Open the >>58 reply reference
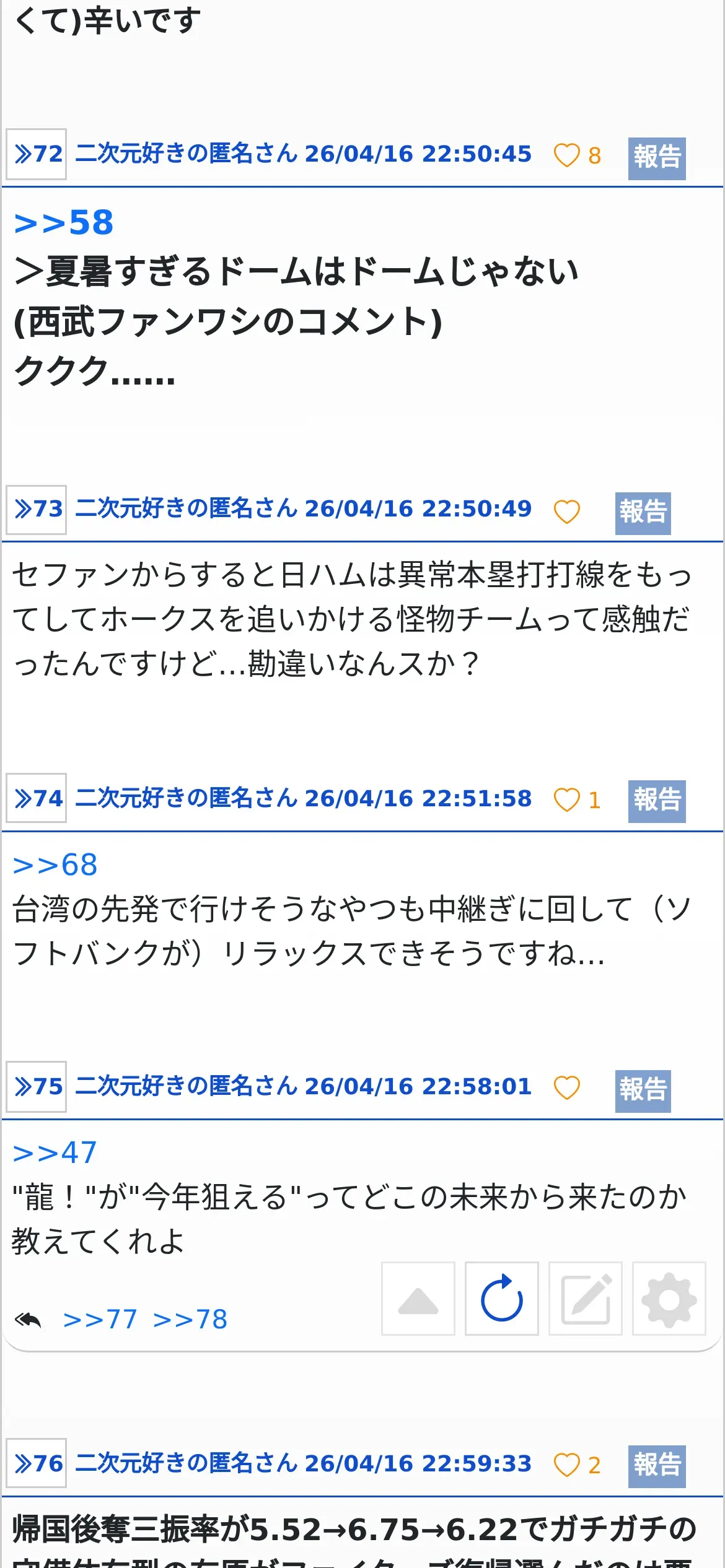 64,223
